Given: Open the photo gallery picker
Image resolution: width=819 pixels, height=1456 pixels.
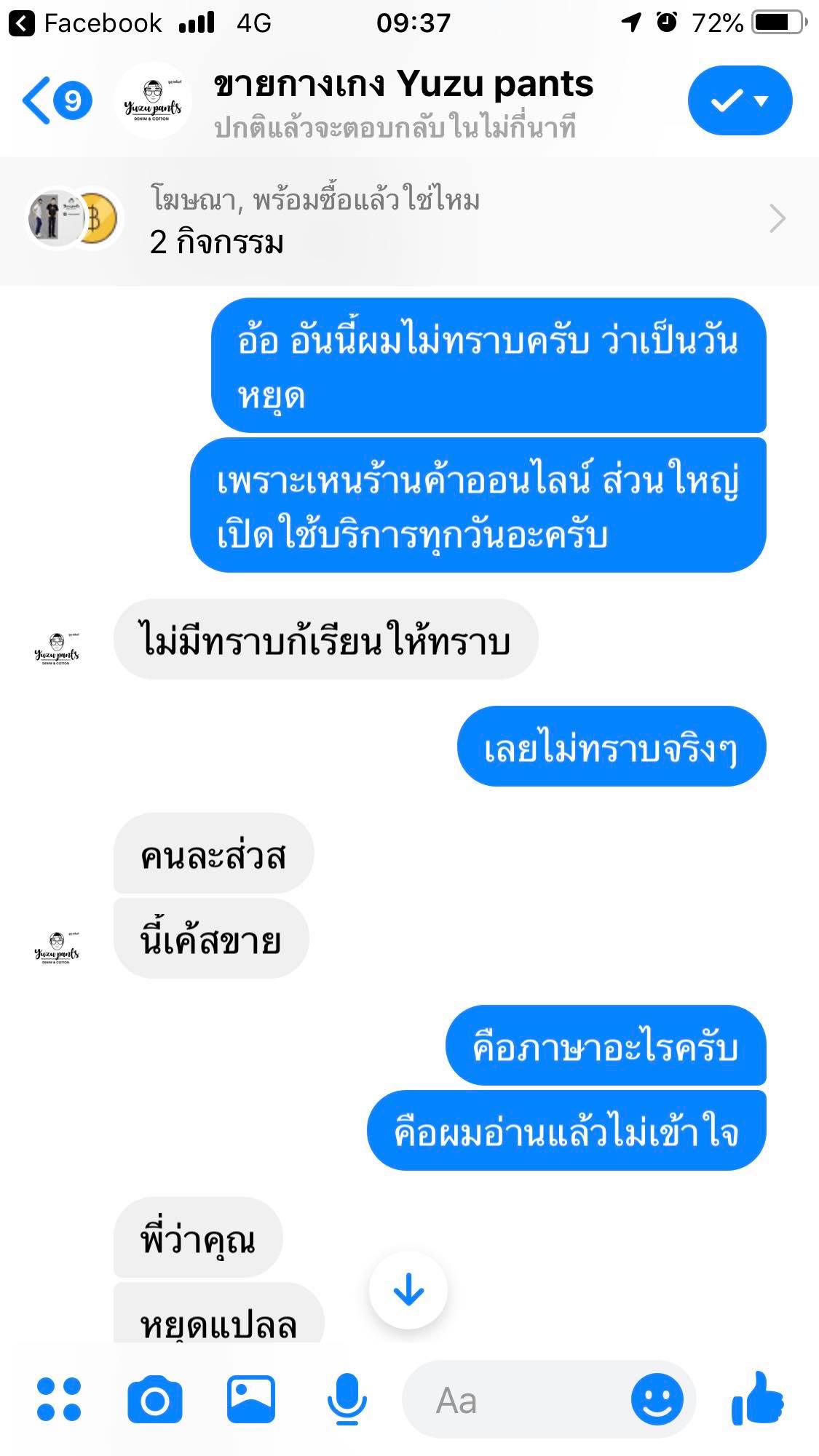Looking at the screenshot, I should coord(251,1399).
